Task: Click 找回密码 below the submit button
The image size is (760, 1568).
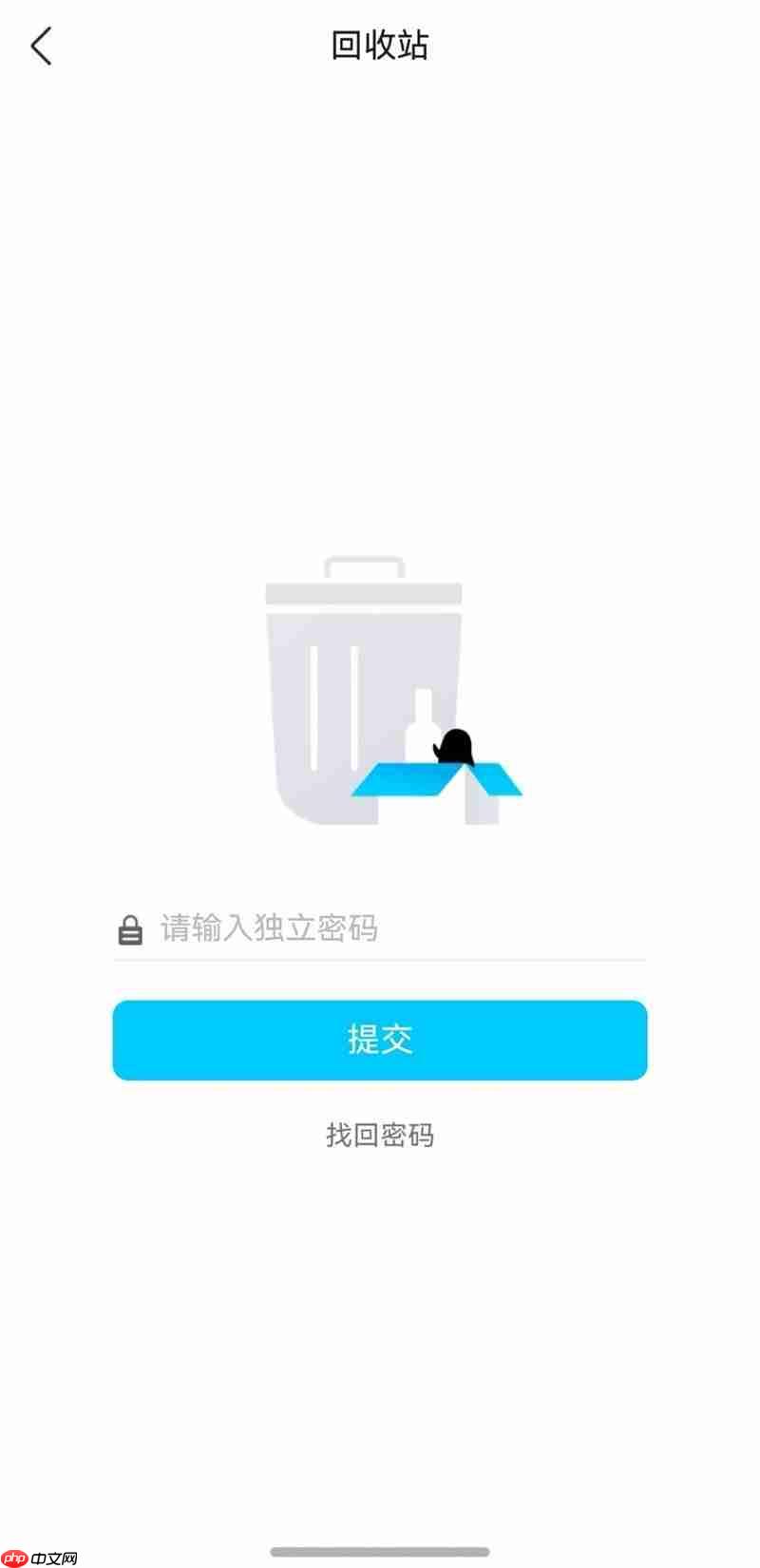Action: point(379,1136)
